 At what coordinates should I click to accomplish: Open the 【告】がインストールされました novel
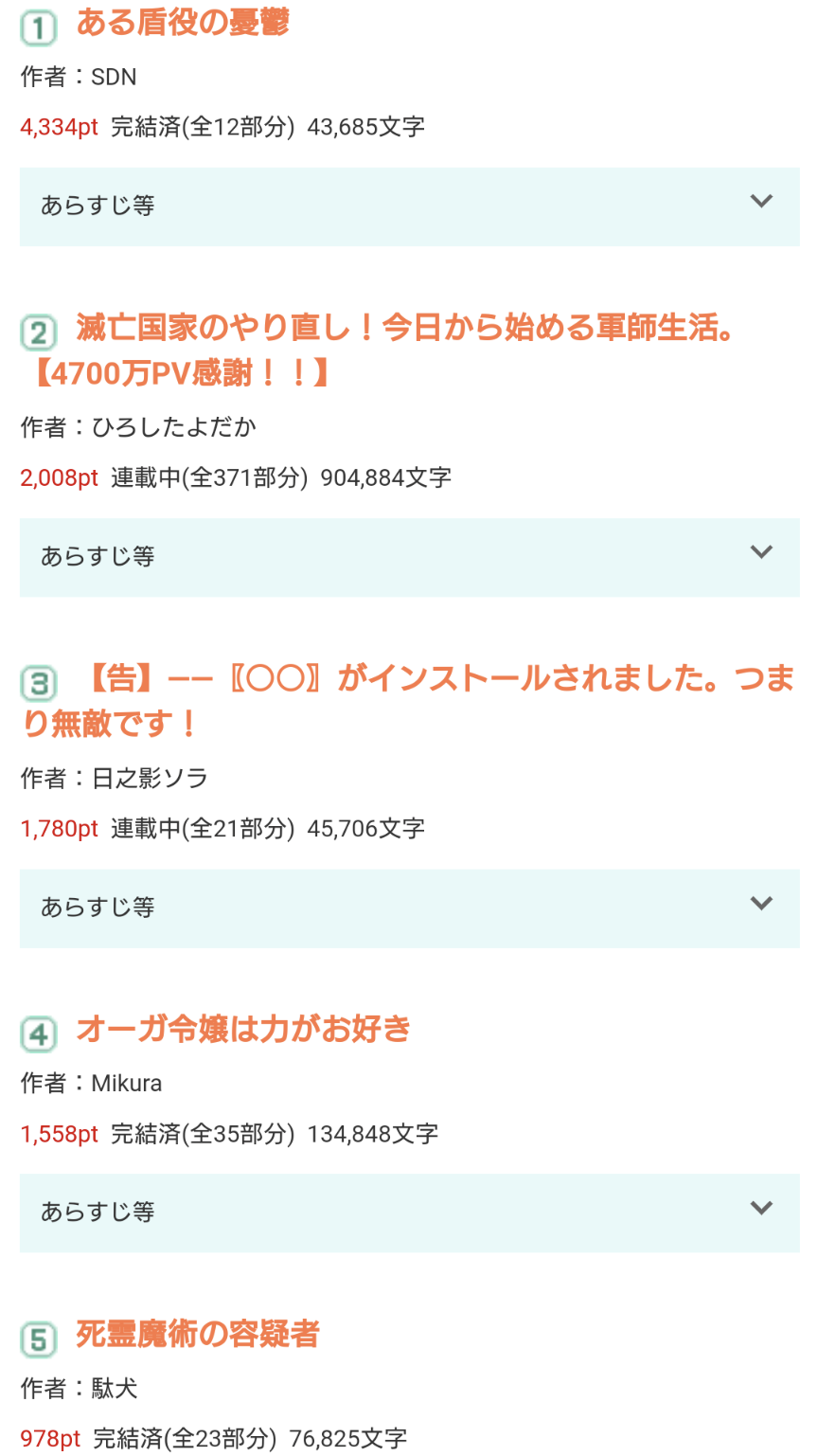tap(408, 701)
